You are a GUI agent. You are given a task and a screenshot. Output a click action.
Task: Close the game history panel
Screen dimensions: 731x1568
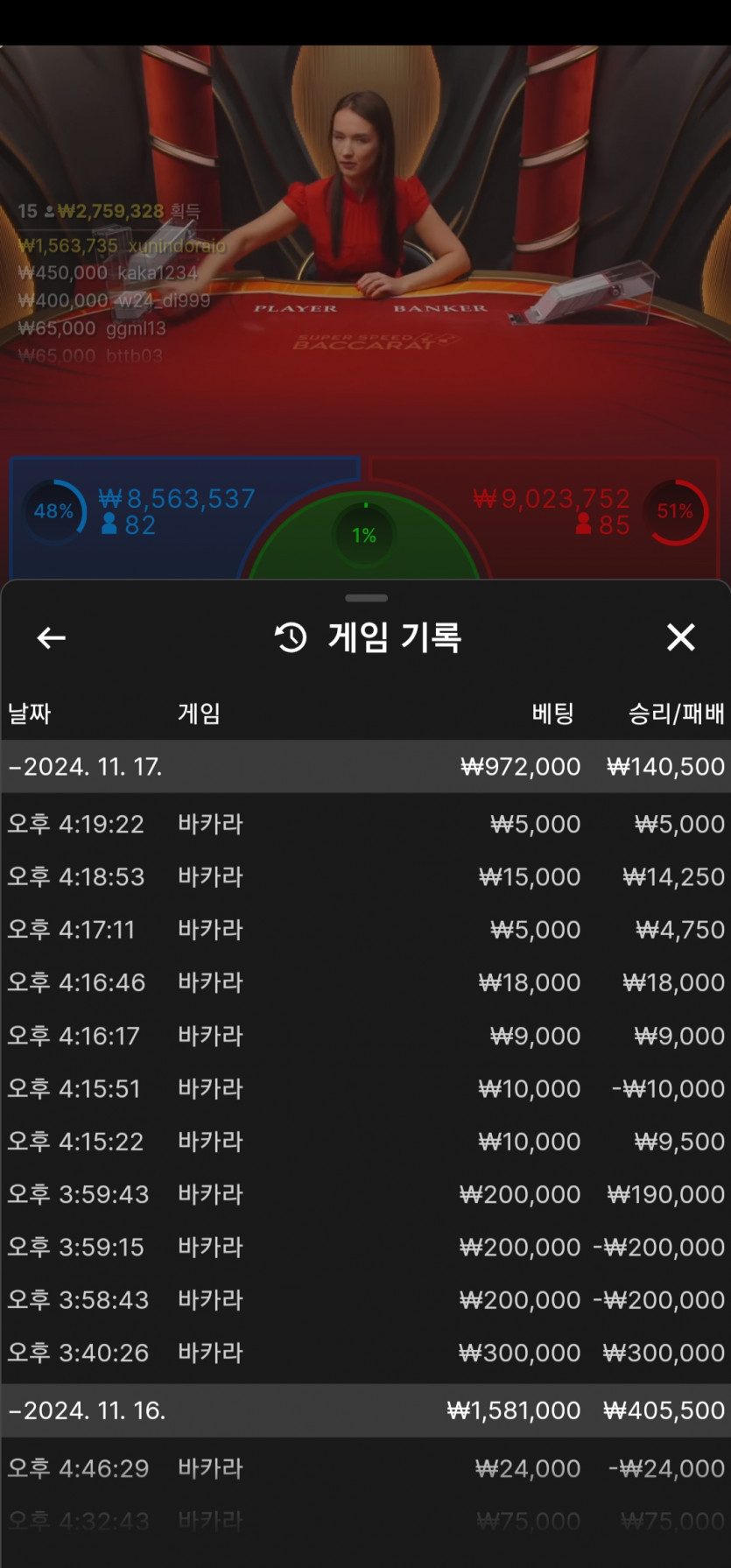(680, 637)
